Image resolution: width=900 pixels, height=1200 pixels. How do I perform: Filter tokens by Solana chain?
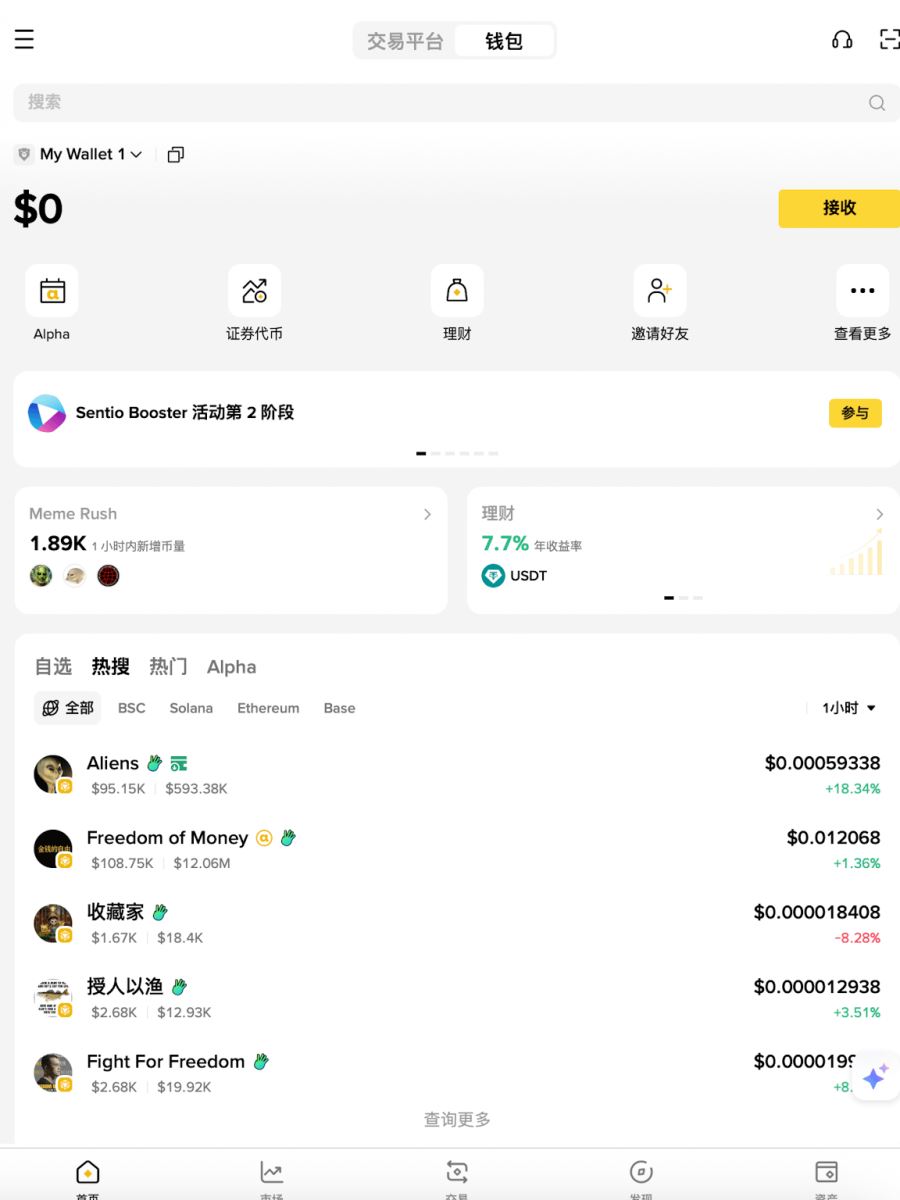[191, 708]
